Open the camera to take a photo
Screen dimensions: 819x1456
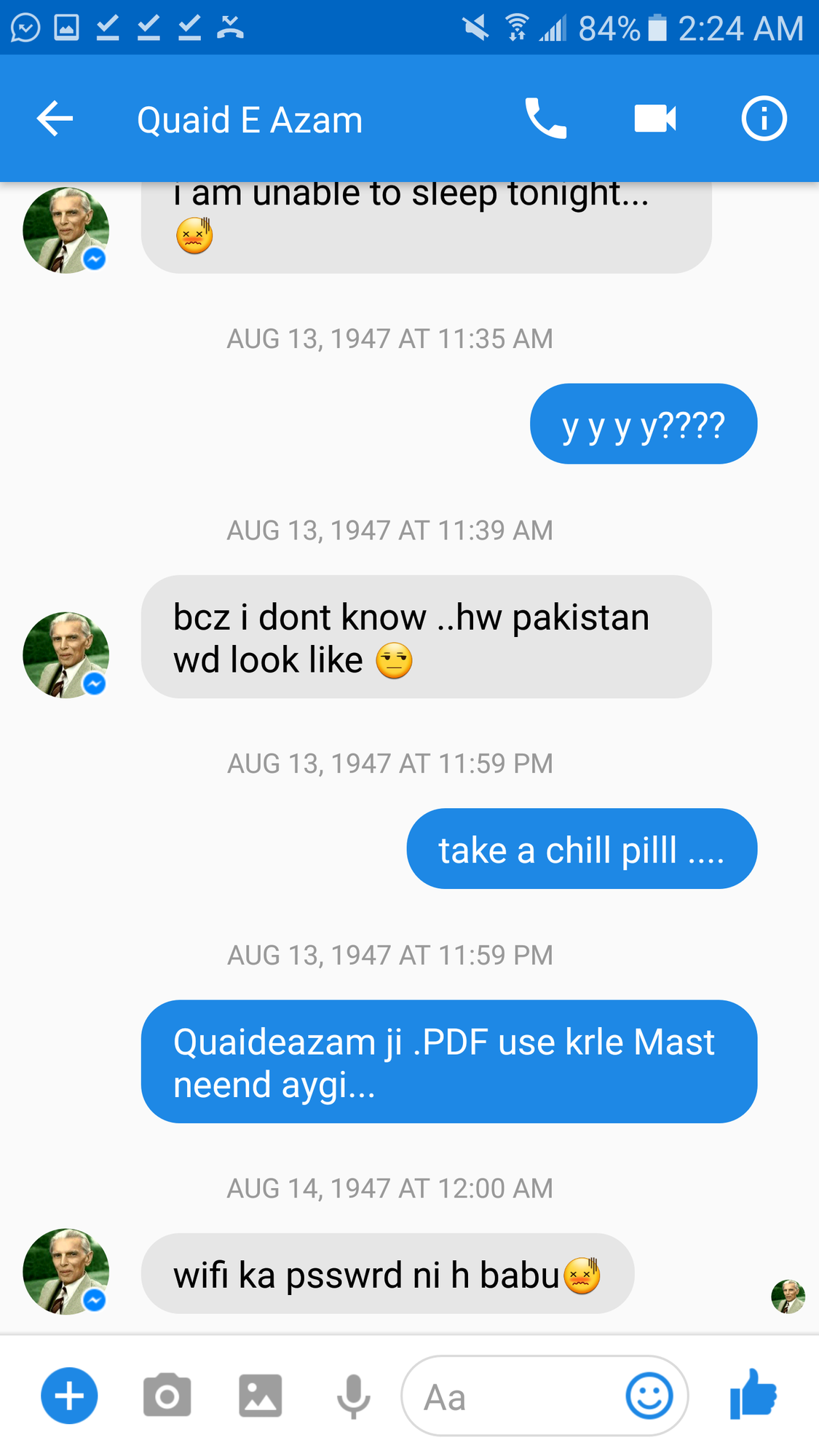[x=167, y=1396]
